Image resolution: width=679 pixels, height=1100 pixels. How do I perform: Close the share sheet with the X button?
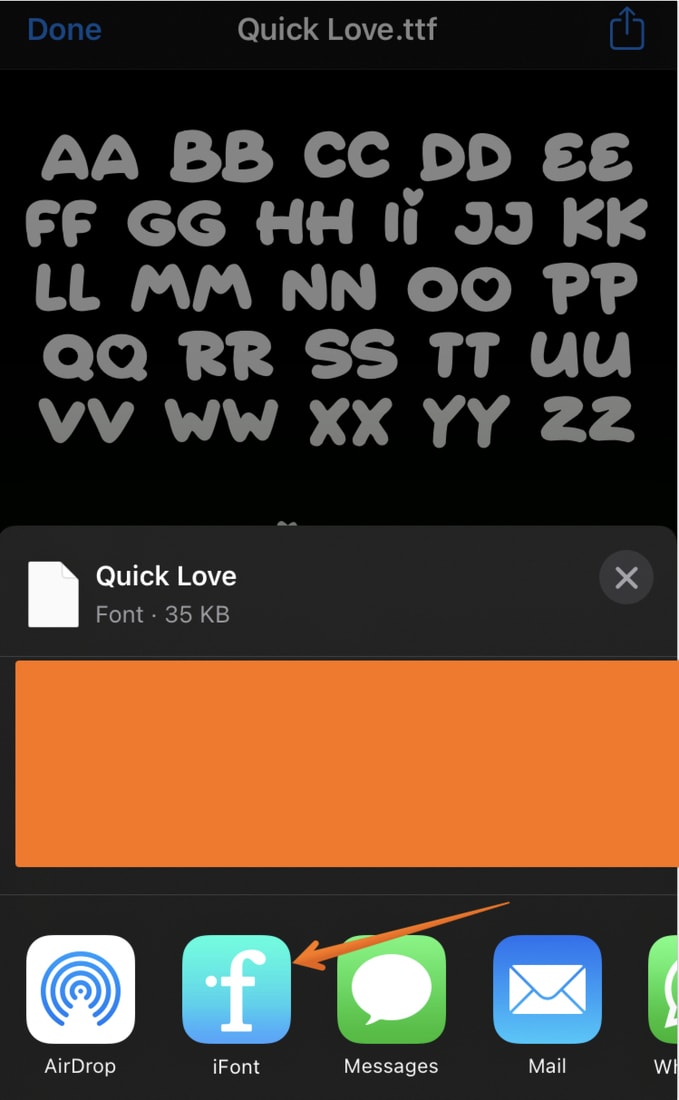pyautogui.click(x=626, y=578)
